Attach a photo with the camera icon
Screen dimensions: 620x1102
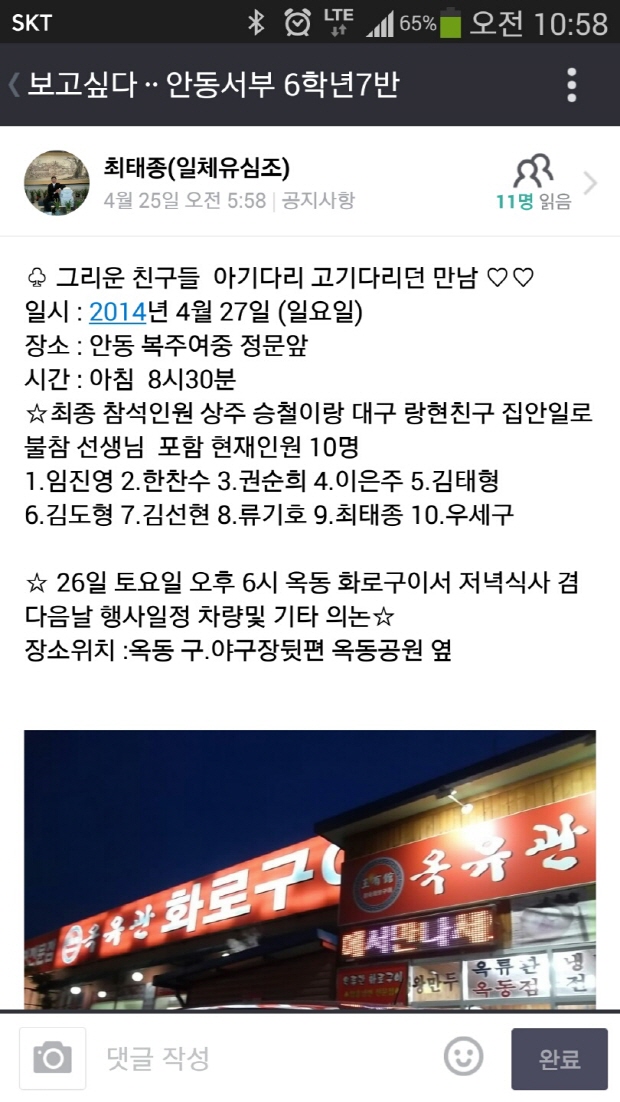click(x=52, y=1058)
